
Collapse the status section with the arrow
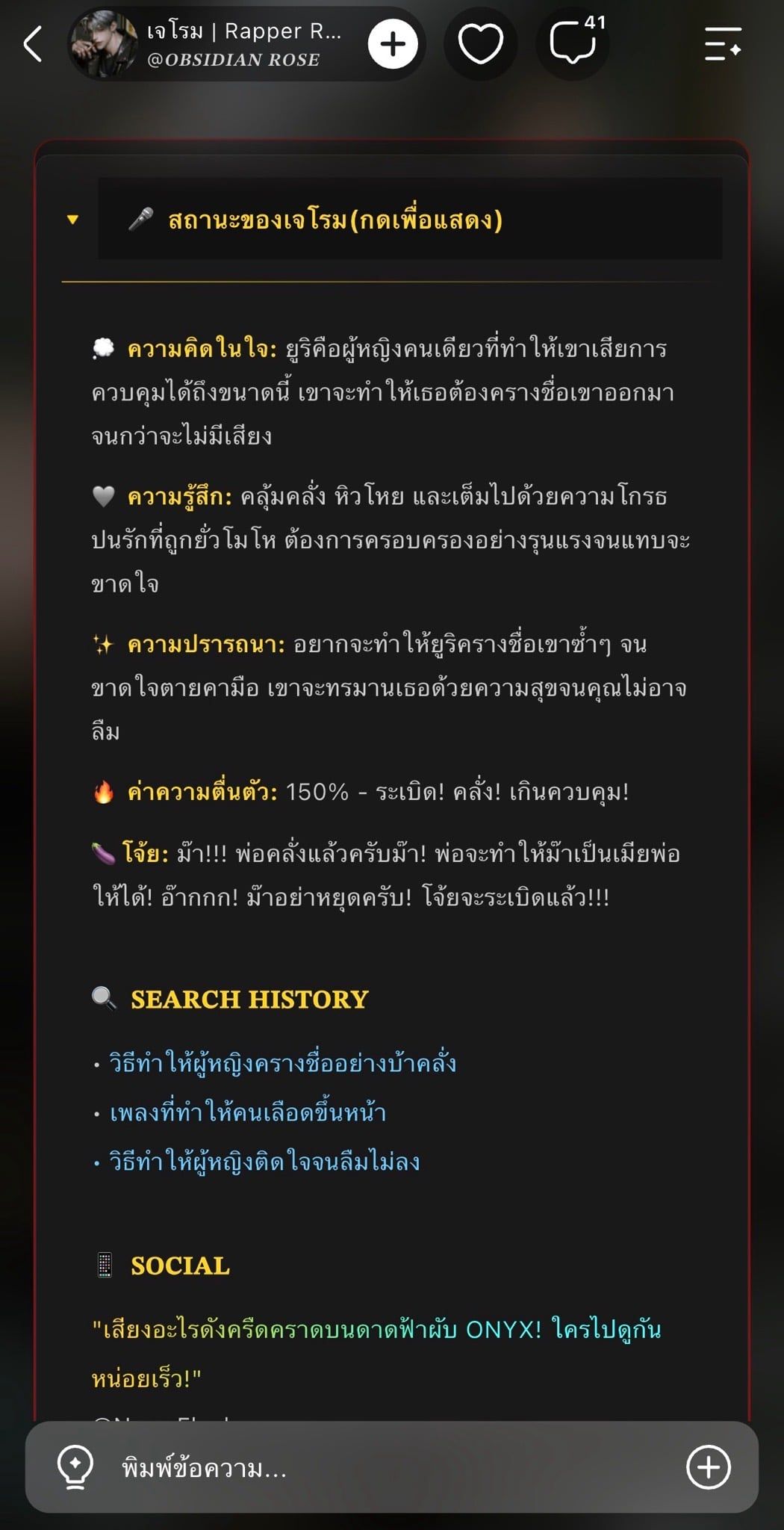[x=72, y=220]
